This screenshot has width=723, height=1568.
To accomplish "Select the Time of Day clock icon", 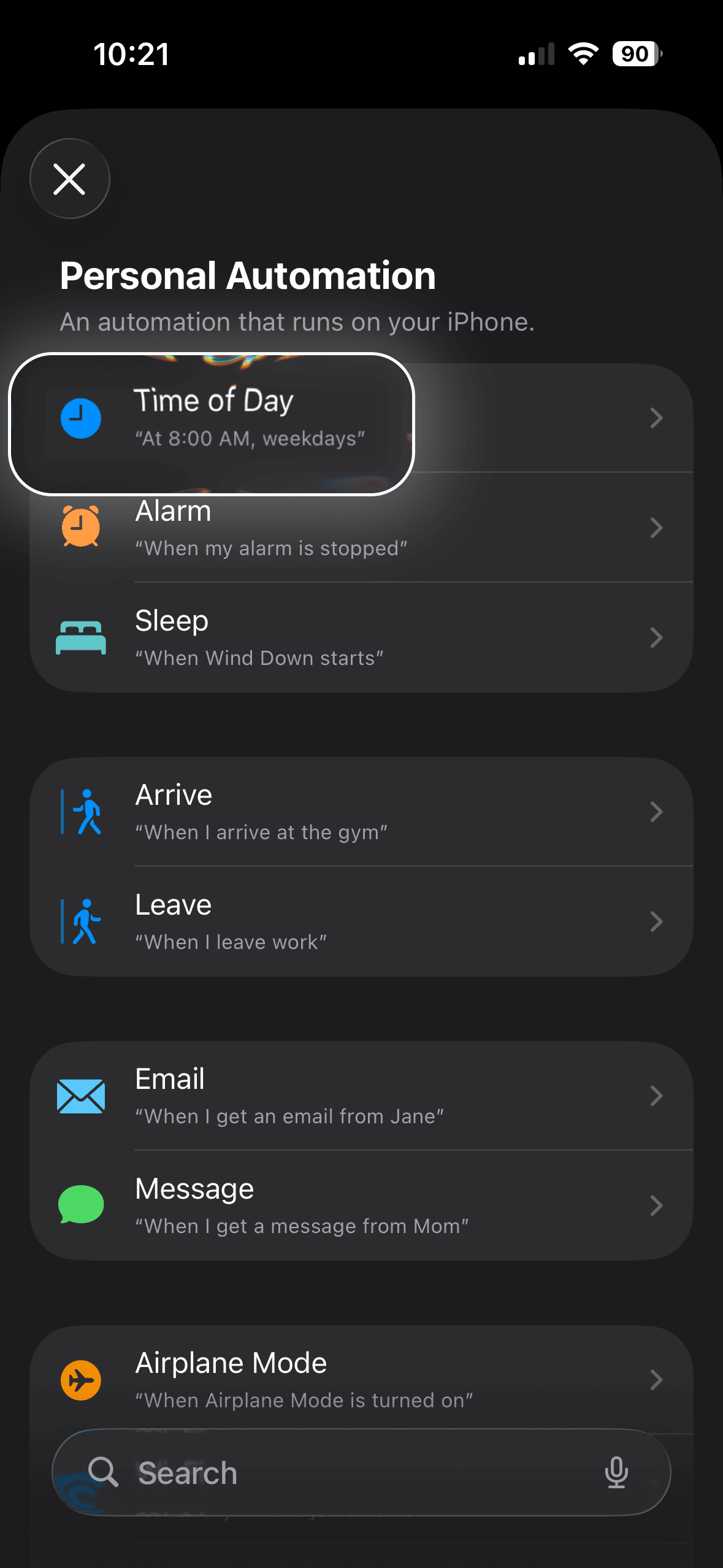I will click(82, 417).
